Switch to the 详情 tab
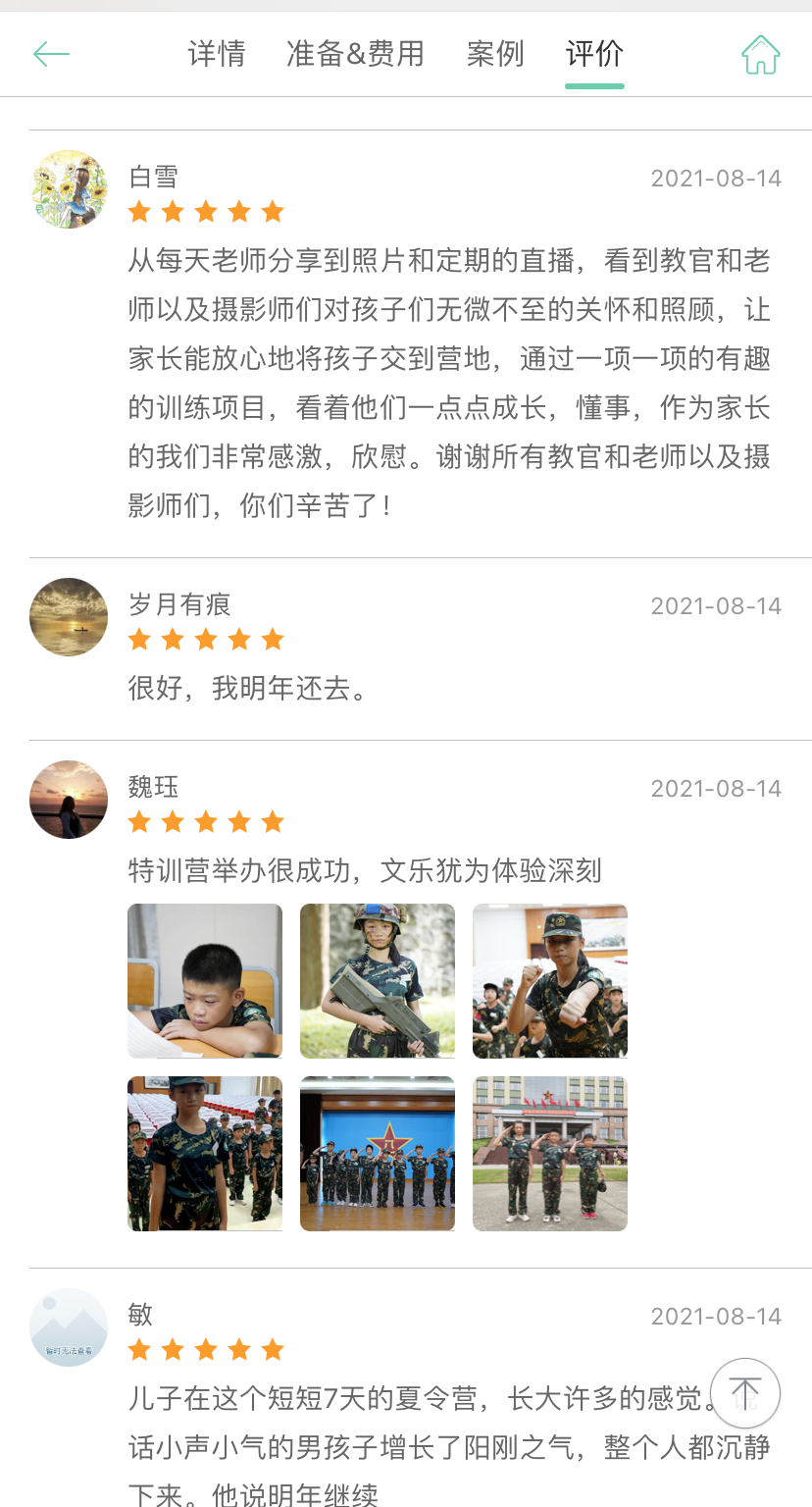Screen dimensions: 812x1507 coord(217,54)
